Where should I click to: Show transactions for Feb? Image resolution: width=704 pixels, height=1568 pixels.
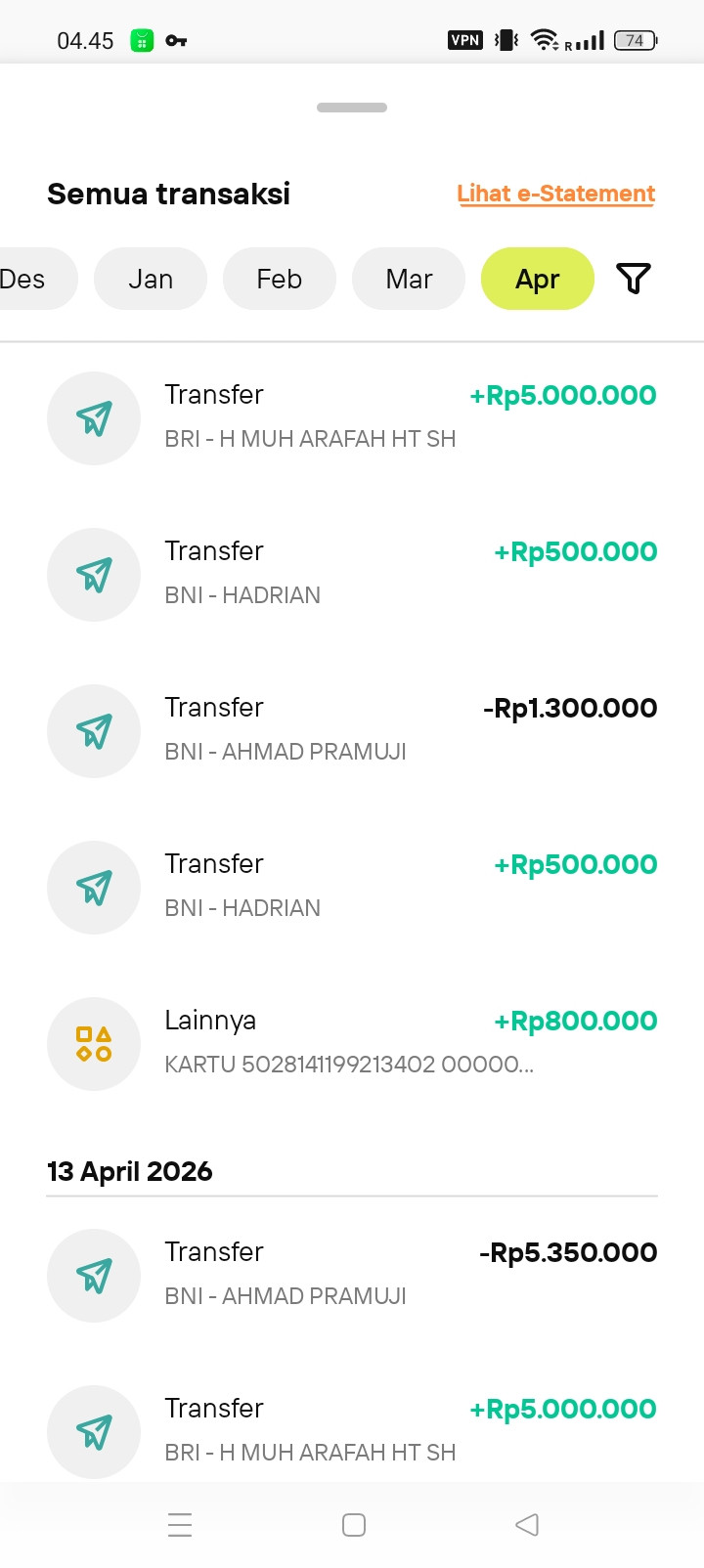tap(280, 279)
